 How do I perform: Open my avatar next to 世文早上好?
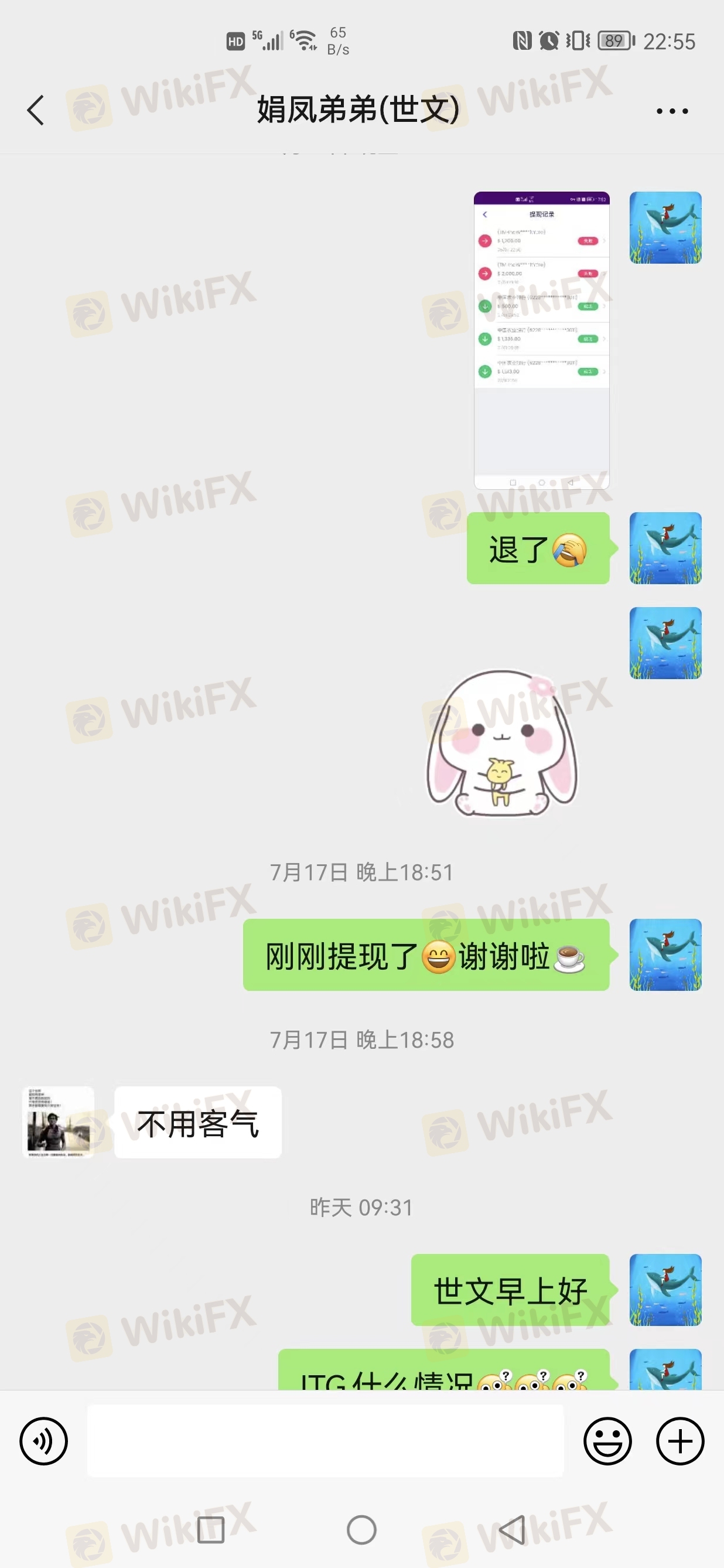pyautogui.click(x=665, y=1289)
